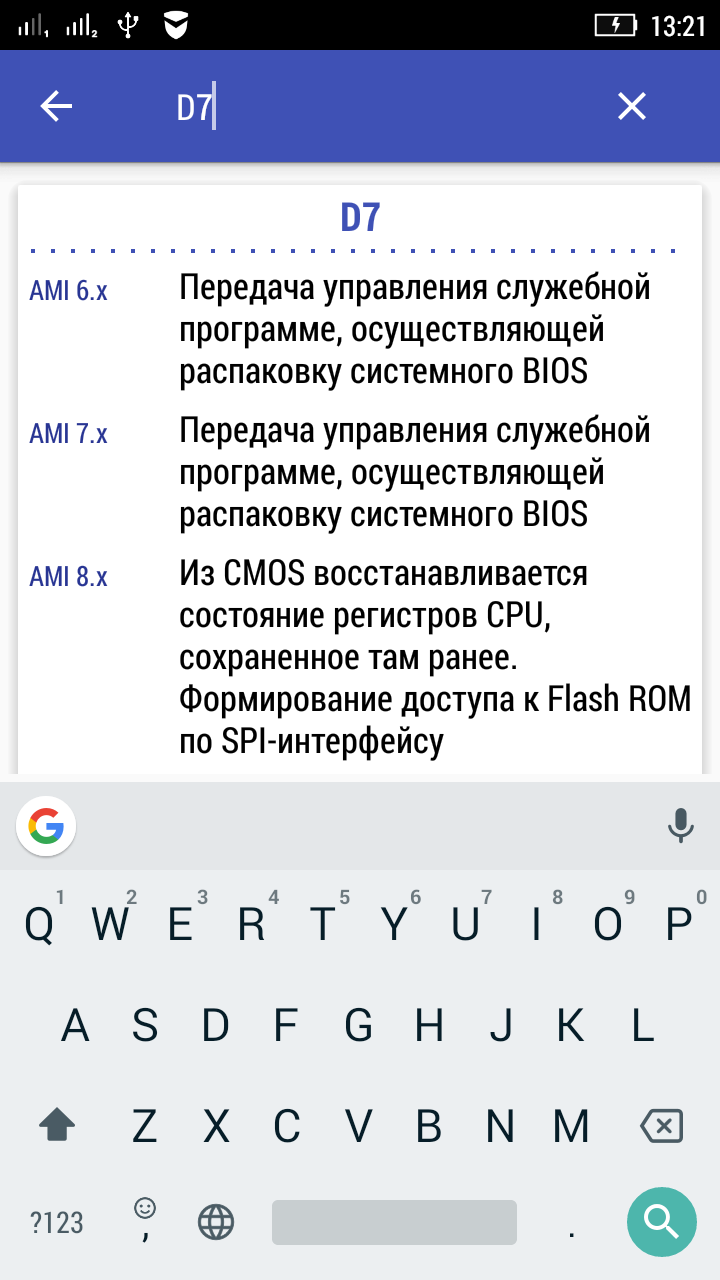Start voice input with the microphone
The image size is (720, 1280).
pyautogui.click(x=681, y=826)
